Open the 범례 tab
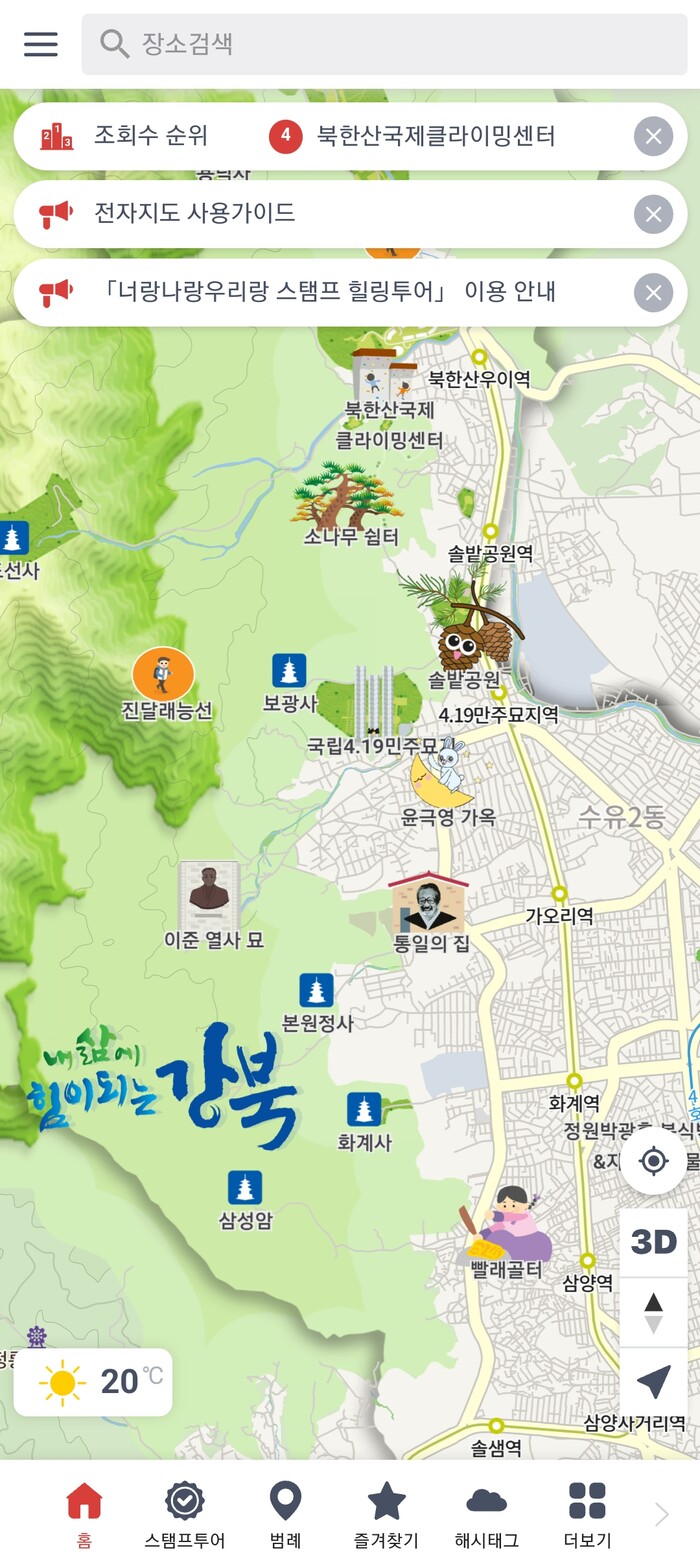Screen dimensions: 700x1568 [286, 1514]
